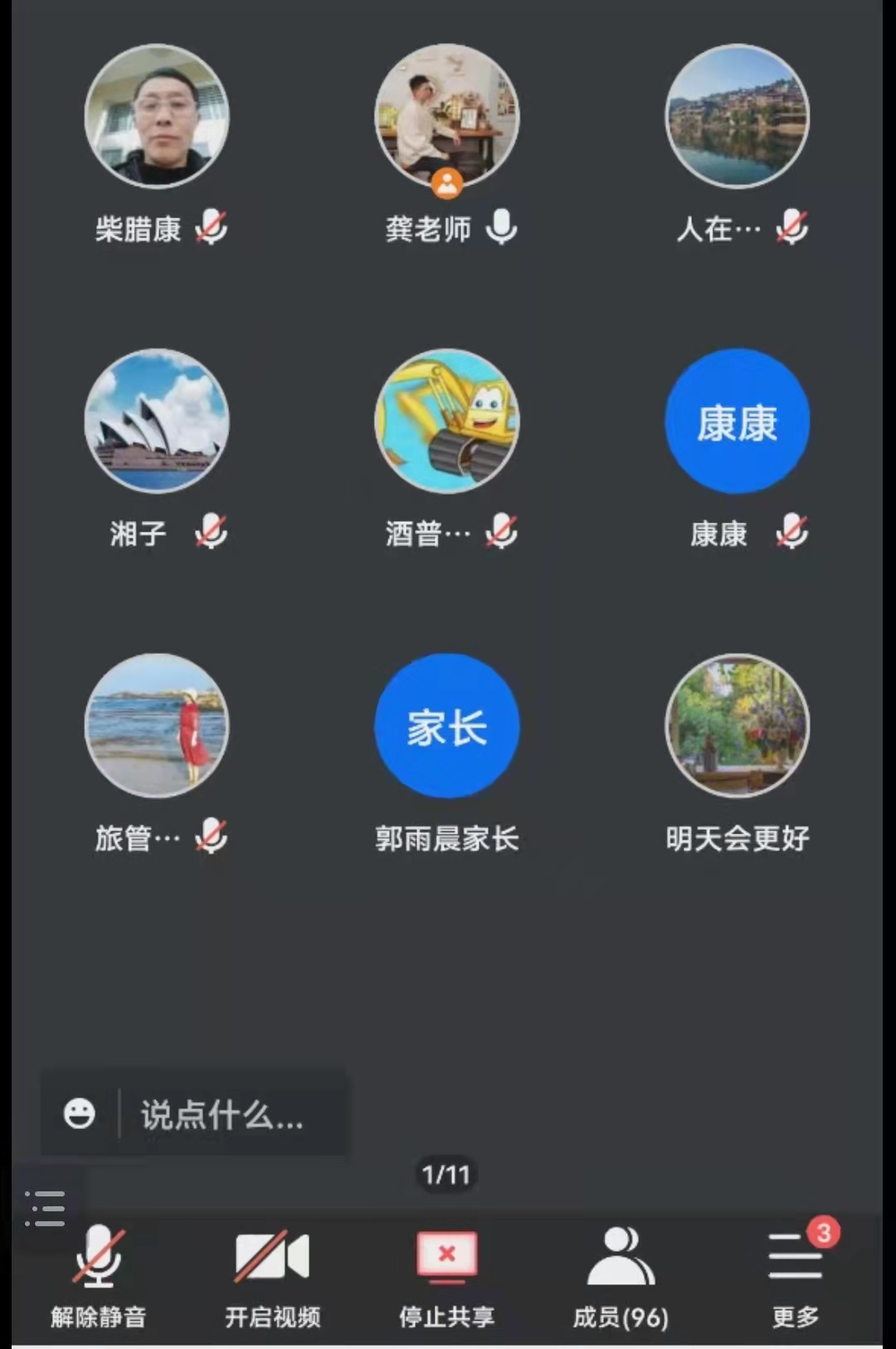
Task: Select participant 柴腊康's avatar
Action: [157, 116]
